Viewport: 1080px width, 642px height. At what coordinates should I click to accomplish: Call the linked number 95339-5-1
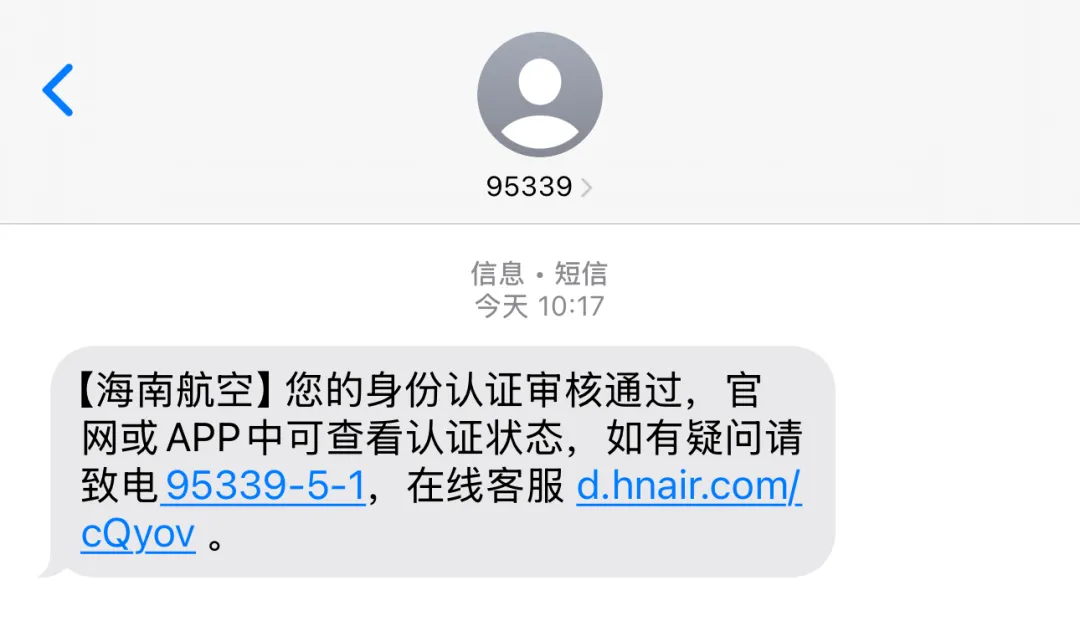(265, 486)
